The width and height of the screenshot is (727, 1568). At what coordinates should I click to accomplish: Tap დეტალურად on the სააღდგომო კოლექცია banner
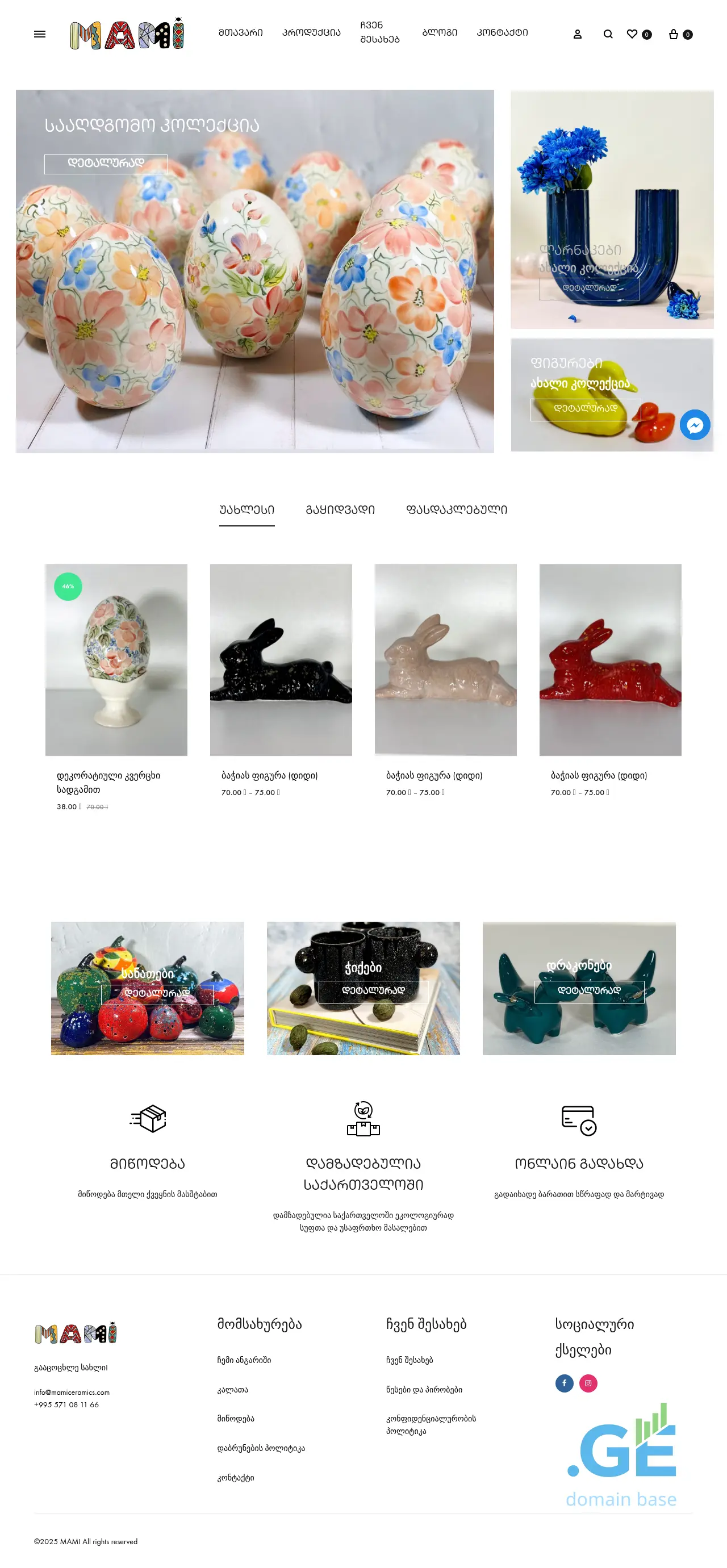(x=106, y=164)
